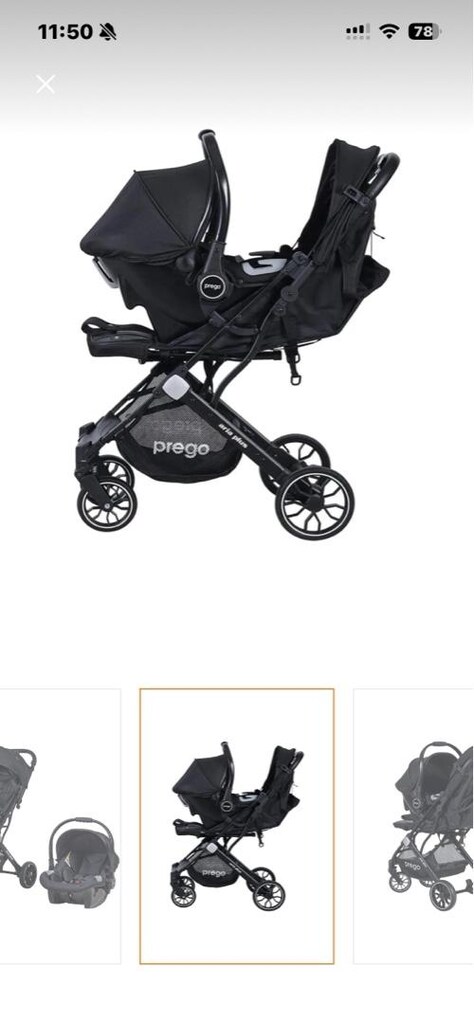
Task: Close the full-screen image viewer
Action: [45, 84]
